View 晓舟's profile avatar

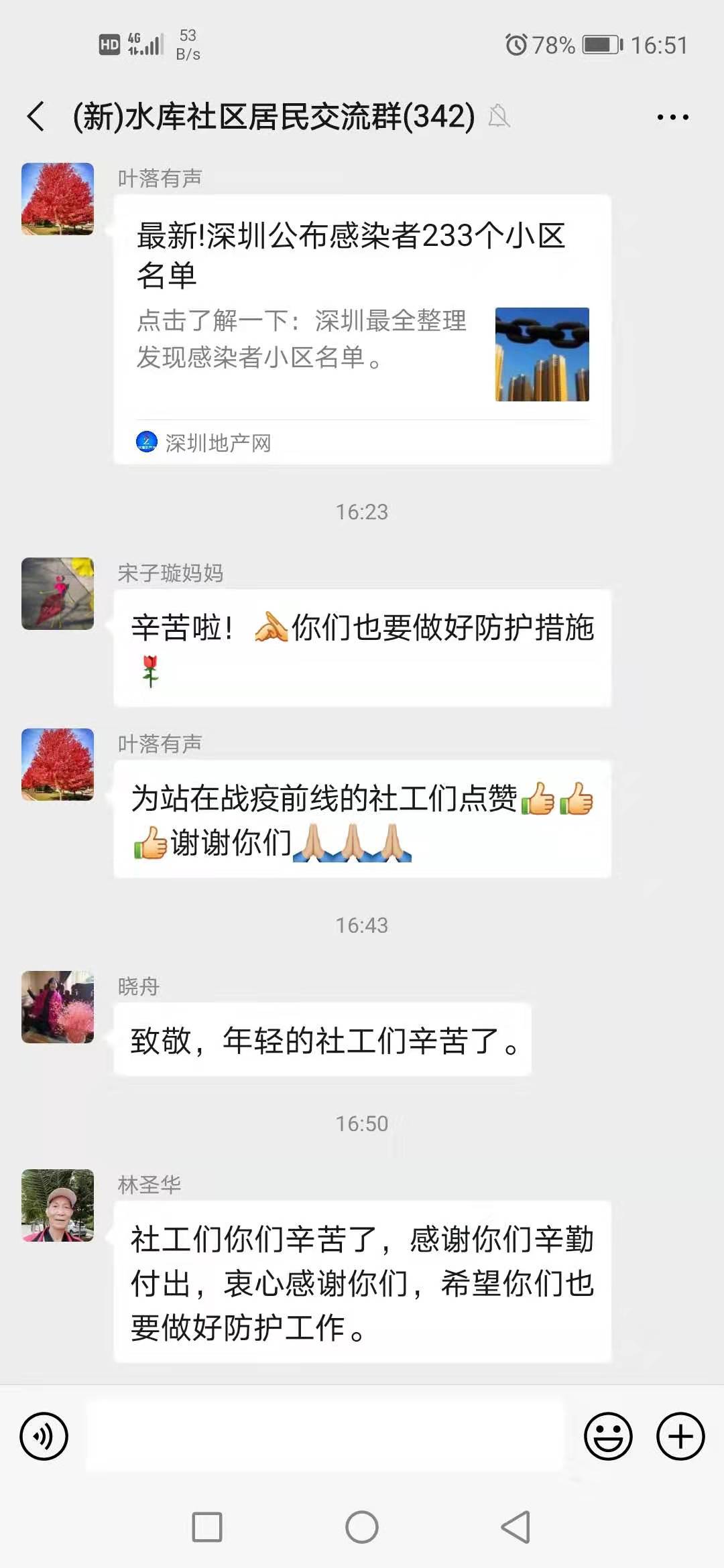58,1007
